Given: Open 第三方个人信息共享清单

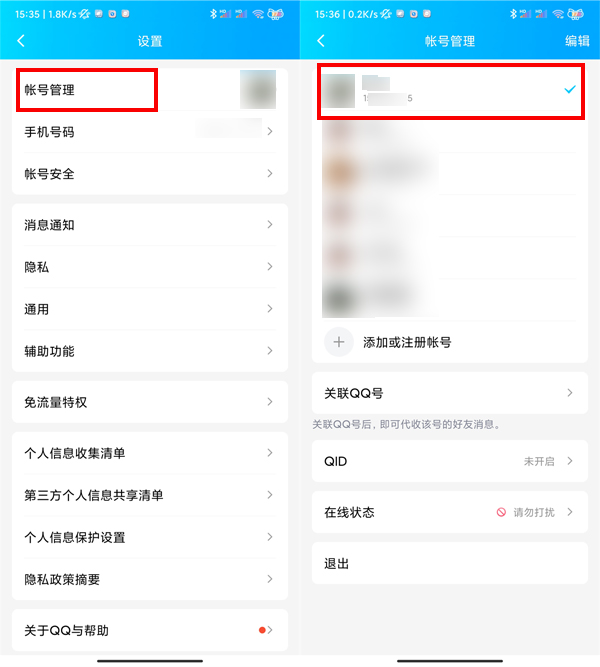Looking at the screenshot, I should pyautogui.click(x=150, y=495).
